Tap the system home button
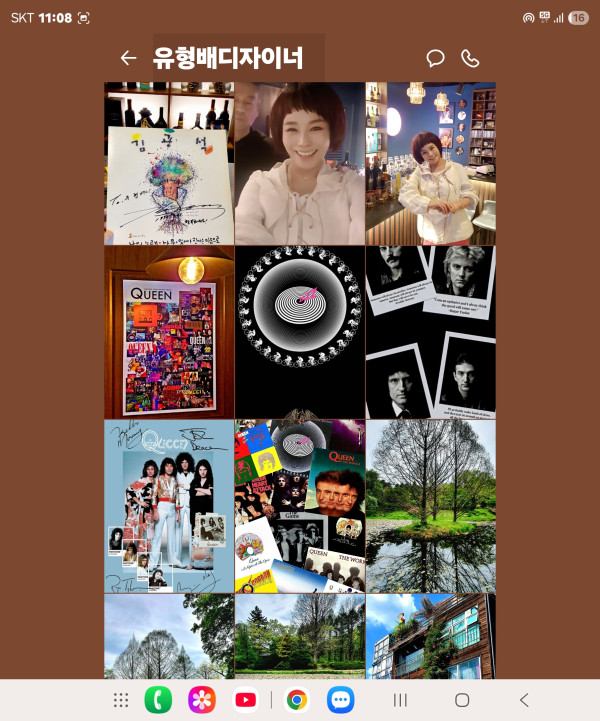The image size is (600, 721). (462, 700)
